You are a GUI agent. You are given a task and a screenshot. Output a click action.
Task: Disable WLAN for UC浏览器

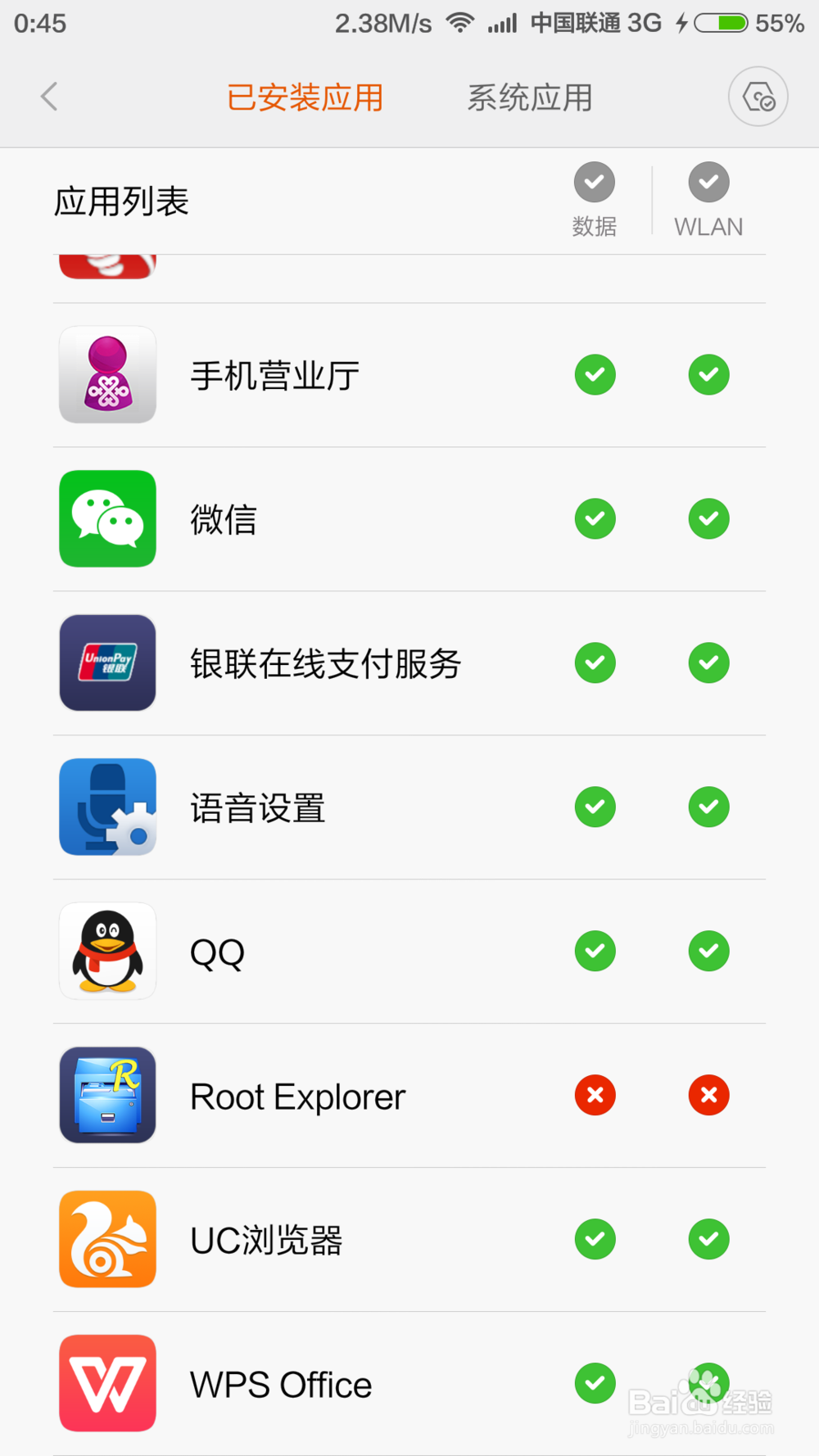coord(709,1240)
